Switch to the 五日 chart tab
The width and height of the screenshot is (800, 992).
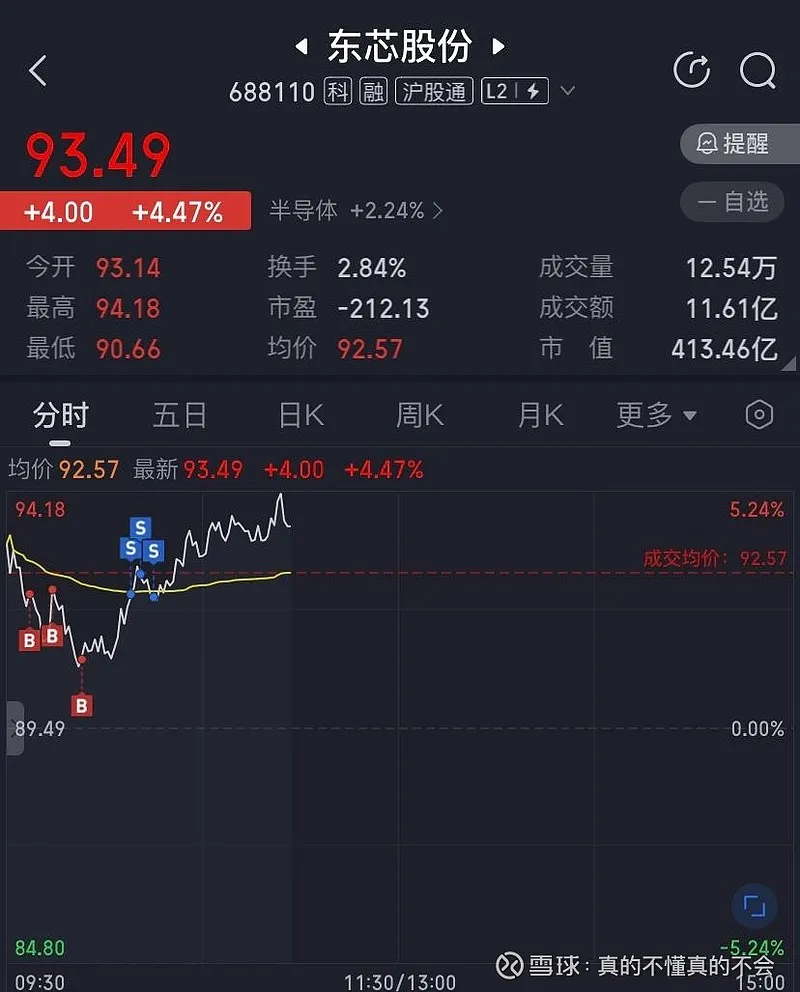coord(180,415)
